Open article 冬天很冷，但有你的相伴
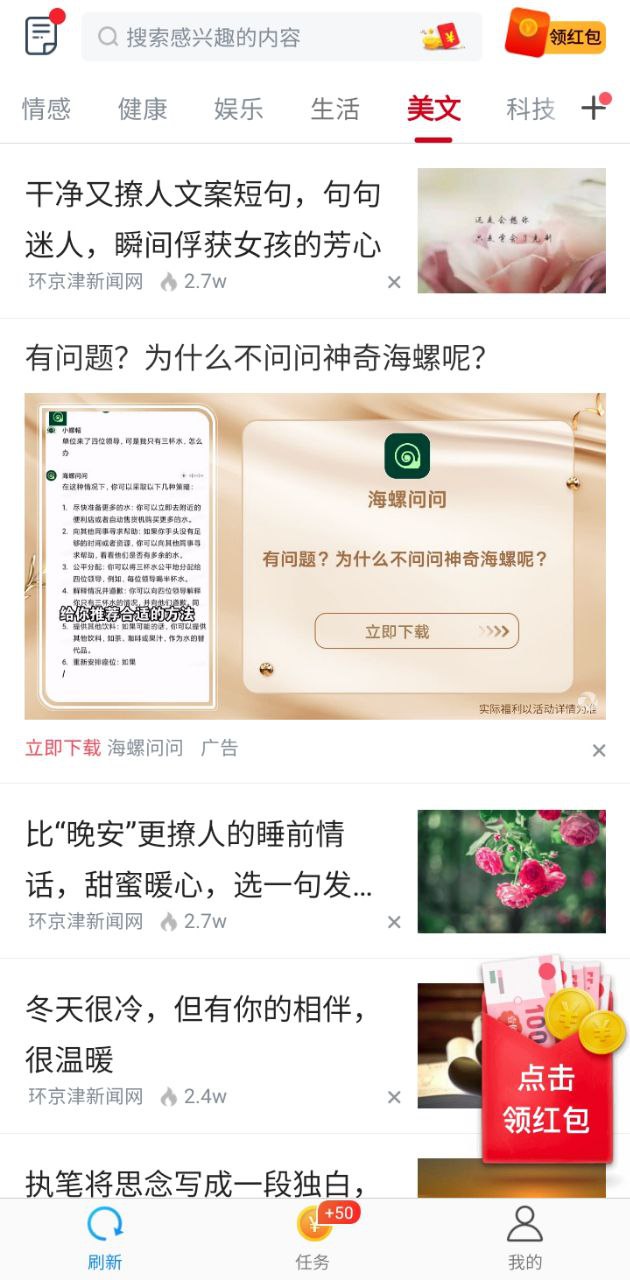 [x=195, y=1034]
